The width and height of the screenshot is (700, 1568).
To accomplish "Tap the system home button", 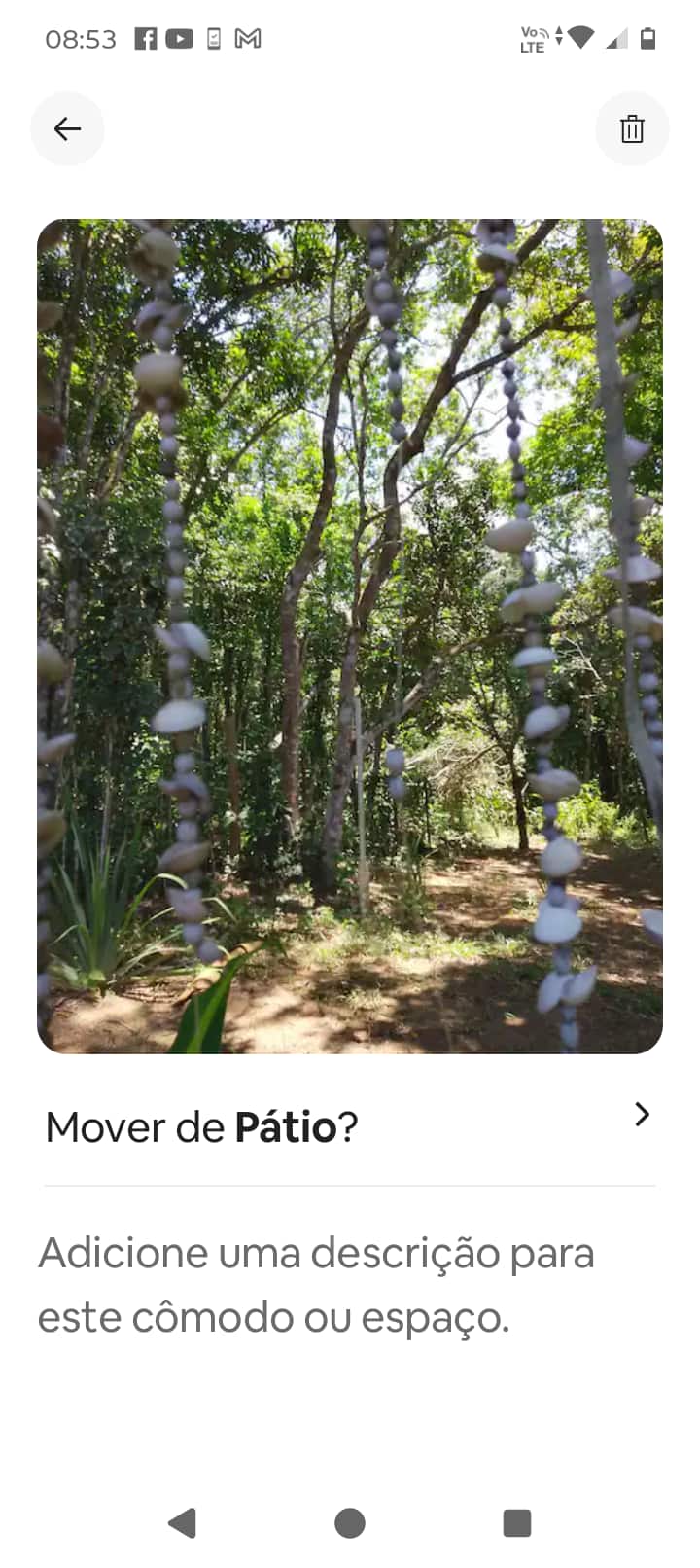I will (350, 1522).
